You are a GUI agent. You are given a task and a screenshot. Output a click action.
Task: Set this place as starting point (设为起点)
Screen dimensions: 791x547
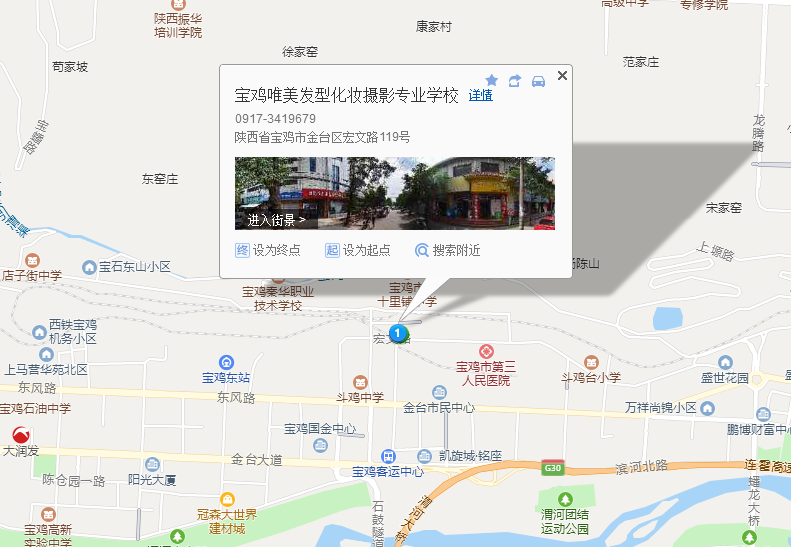pos(358,250)
